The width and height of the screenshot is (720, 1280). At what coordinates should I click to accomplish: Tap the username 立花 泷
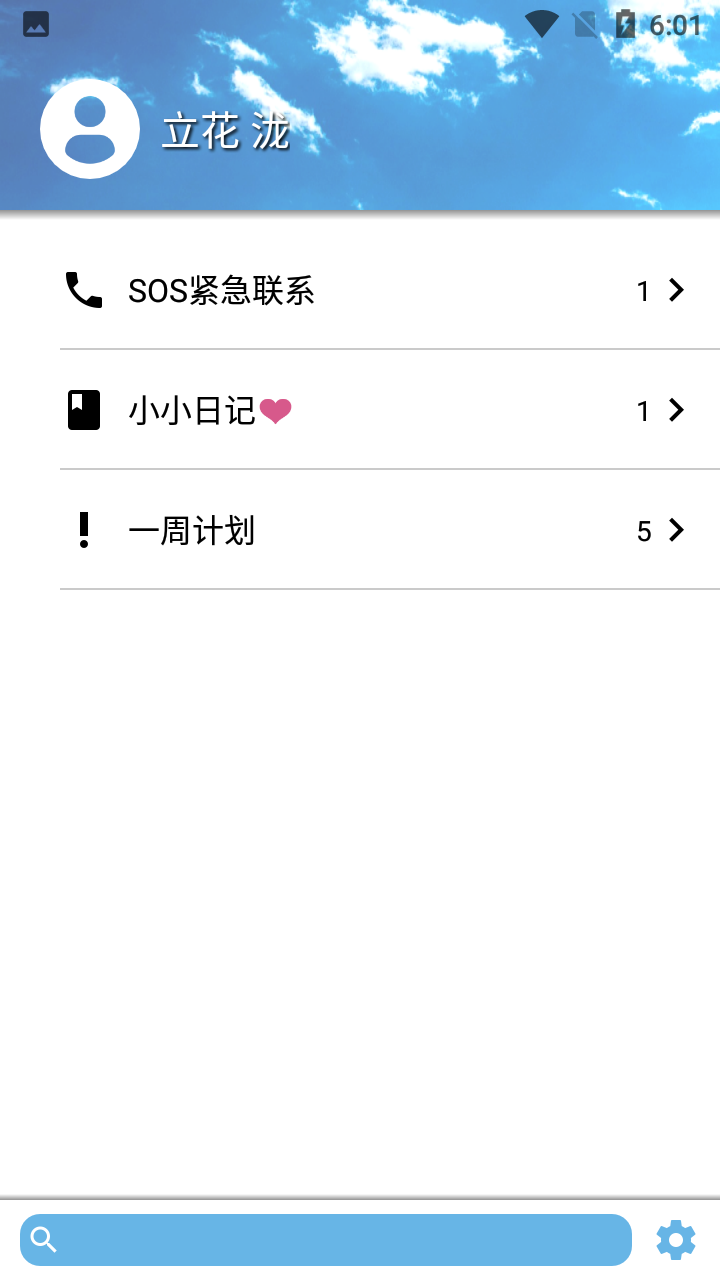[223, 129]
